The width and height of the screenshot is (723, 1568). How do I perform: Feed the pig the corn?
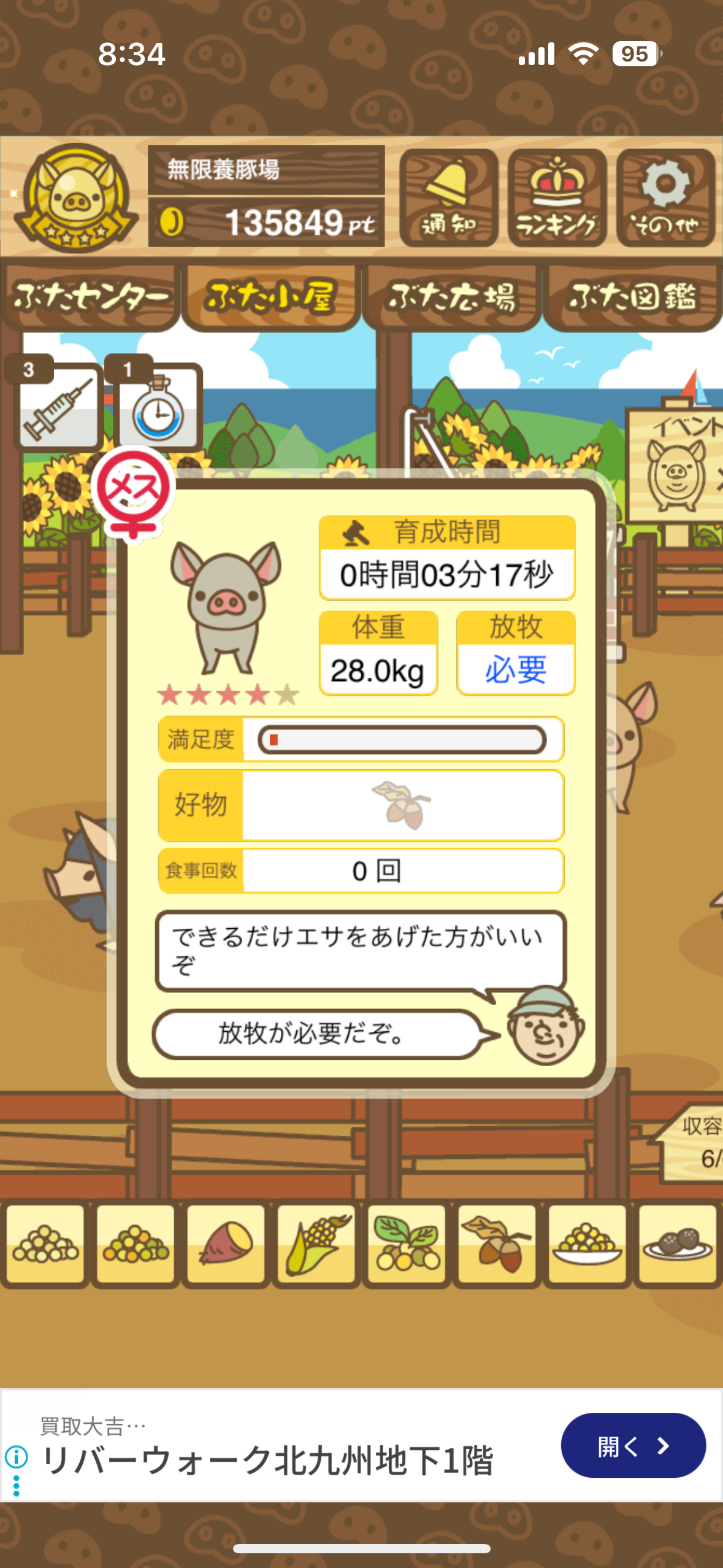pos(316,1243)
